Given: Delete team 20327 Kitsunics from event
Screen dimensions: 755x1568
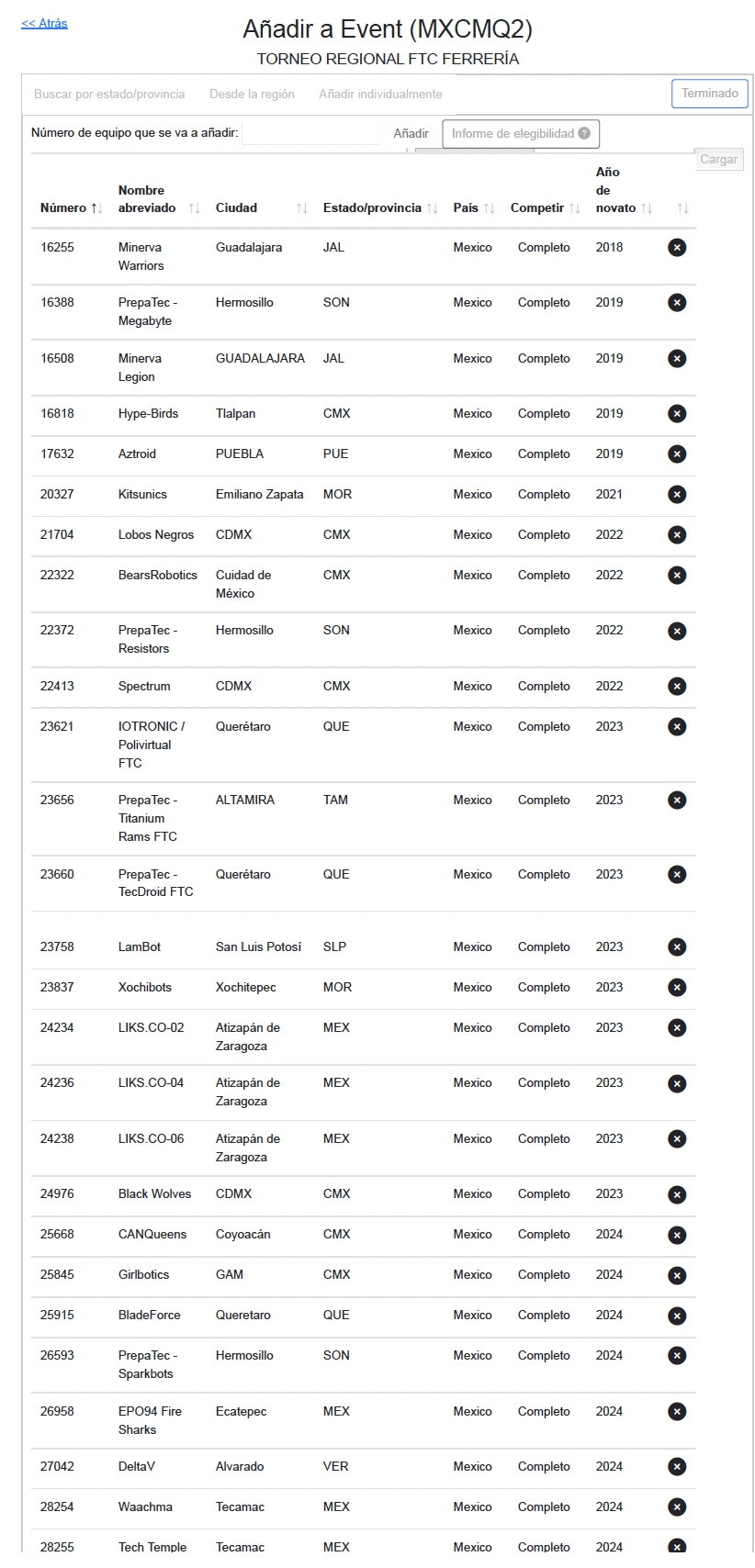Looking at the screenshot, I should tap(677, 495).
